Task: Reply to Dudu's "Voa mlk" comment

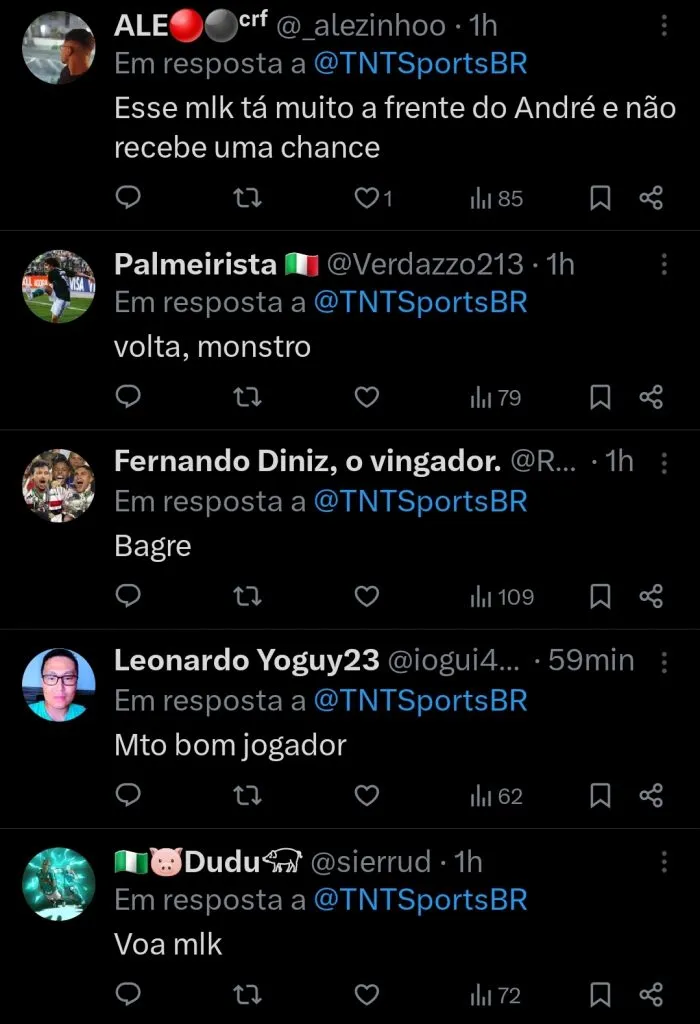Action: (x=128, y=995)
